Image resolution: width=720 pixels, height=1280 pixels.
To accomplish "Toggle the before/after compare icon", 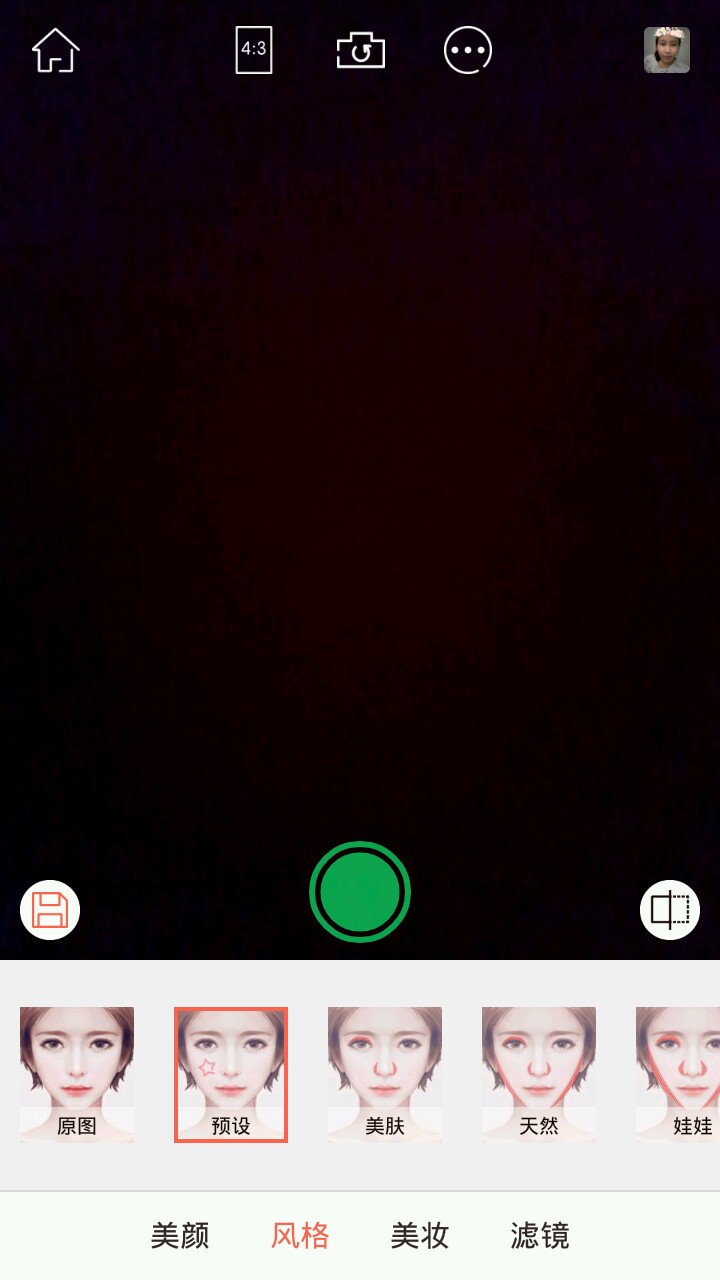I will 669,910.
